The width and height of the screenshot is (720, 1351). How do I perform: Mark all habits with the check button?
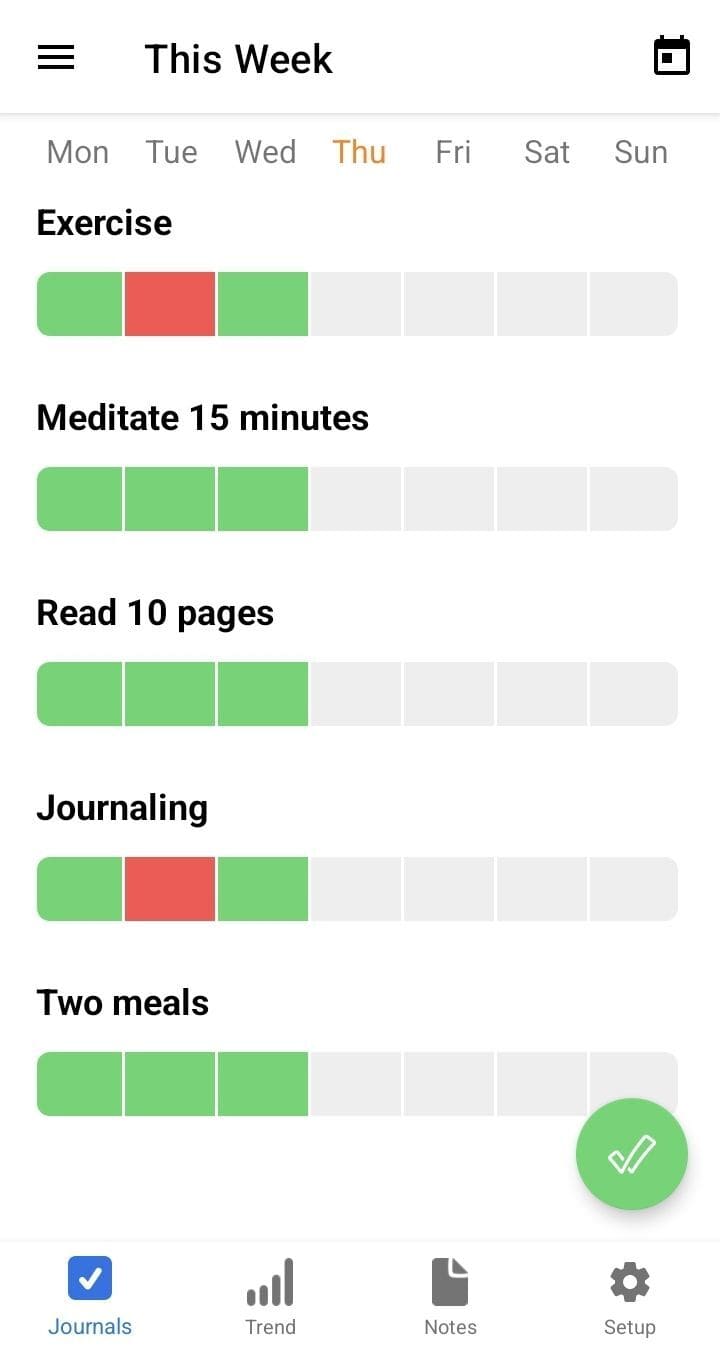[x=631, y=1154]
